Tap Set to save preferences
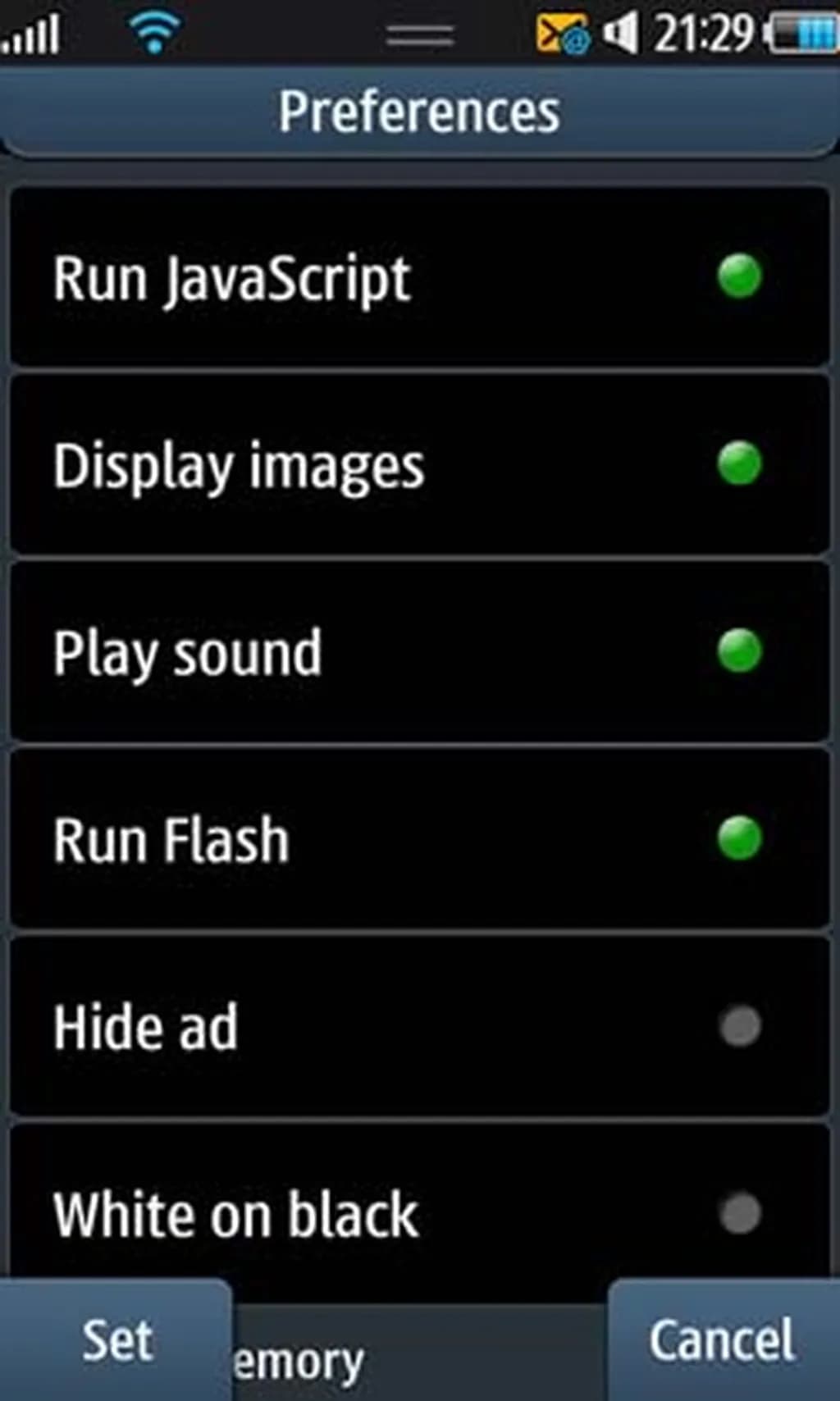 coord(116,1340)
